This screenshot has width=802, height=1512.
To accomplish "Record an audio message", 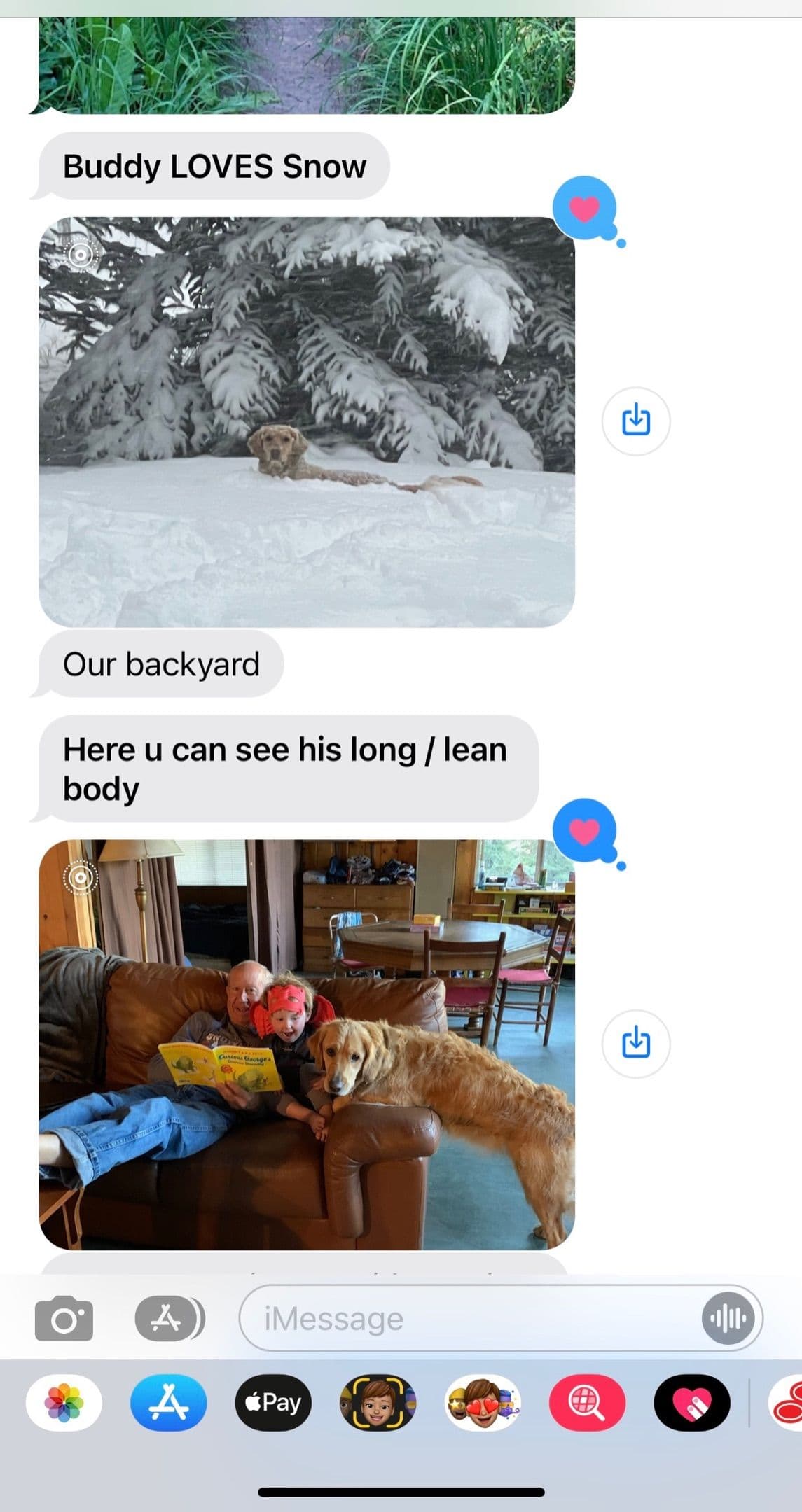I will [728, 1319].
